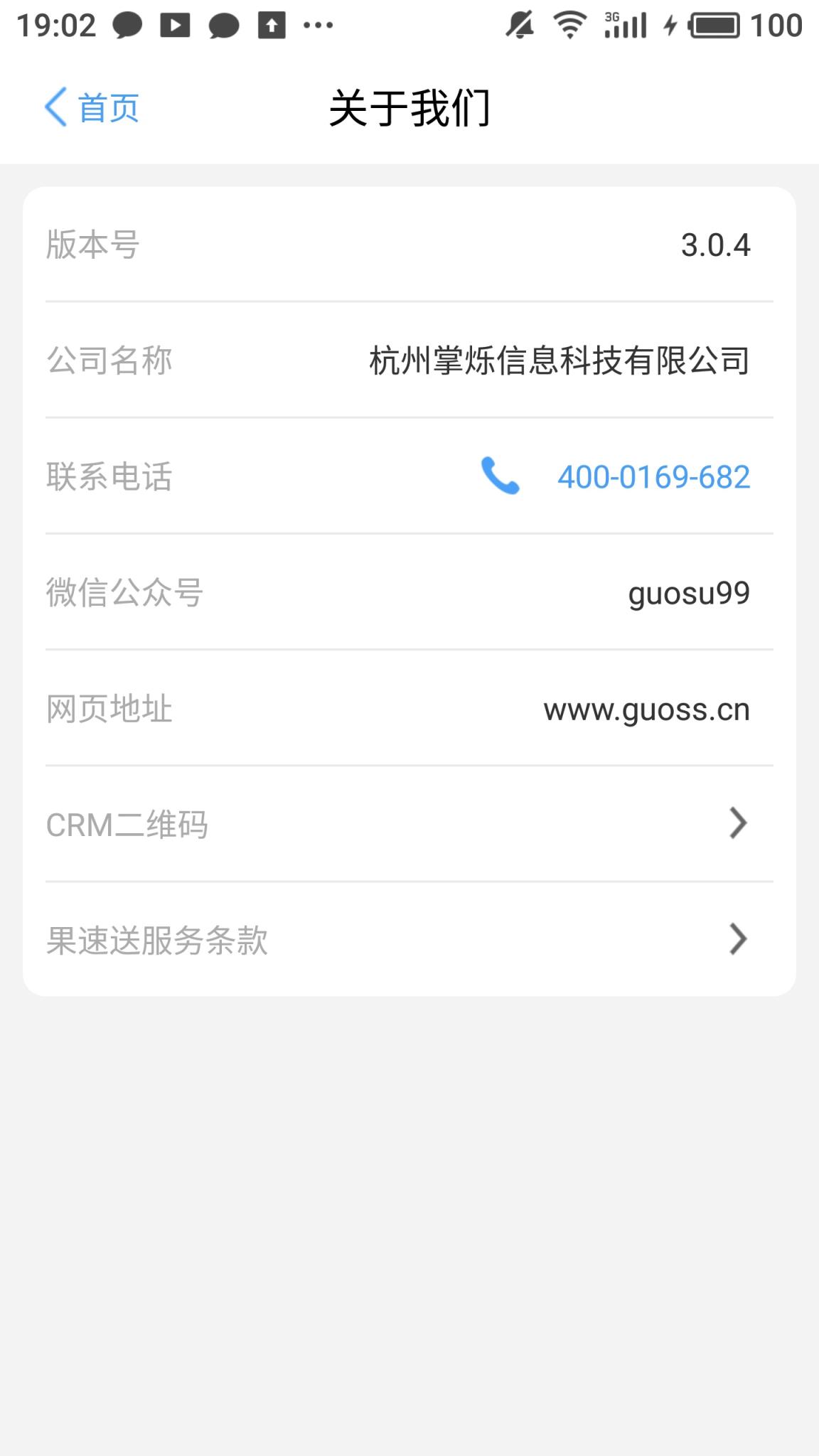Screen dimensions: 819x1456
Task: Tap the charging bolt icon
Action: tap(669, 25)
